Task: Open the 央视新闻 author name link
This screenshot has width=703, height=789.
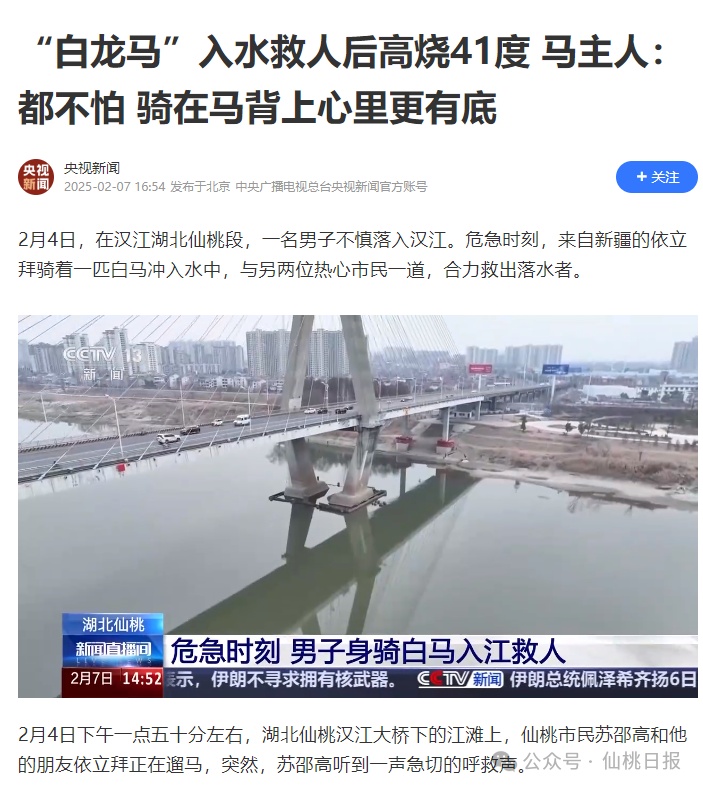Action: click(92, 167)
